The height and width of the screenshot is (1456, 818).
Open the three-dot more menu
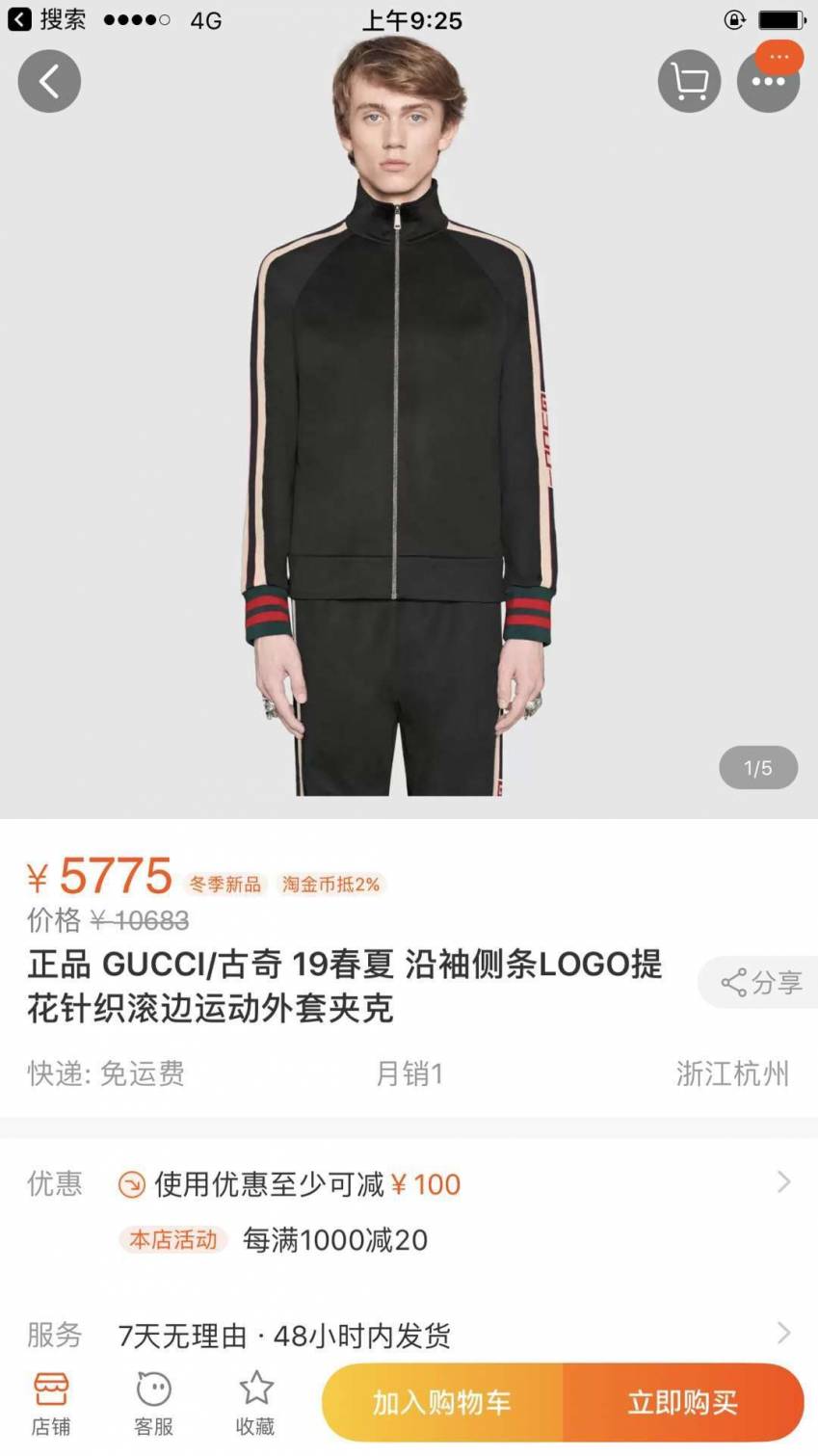pyautogui.click(x=768, y=82)
